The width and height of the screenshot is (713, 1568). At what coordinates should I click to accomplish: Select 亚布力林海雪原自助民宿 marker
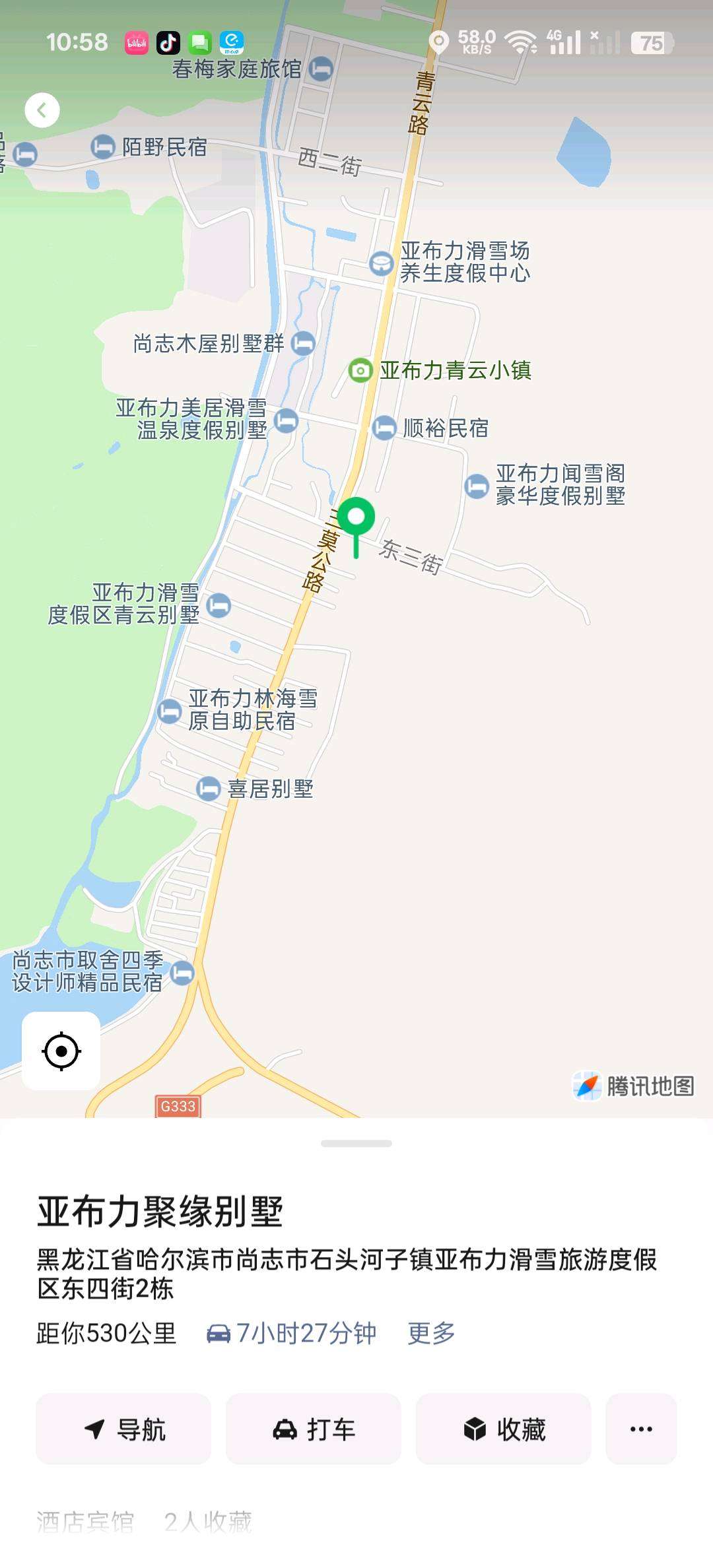pyautogui.click(x=170, y=711)
